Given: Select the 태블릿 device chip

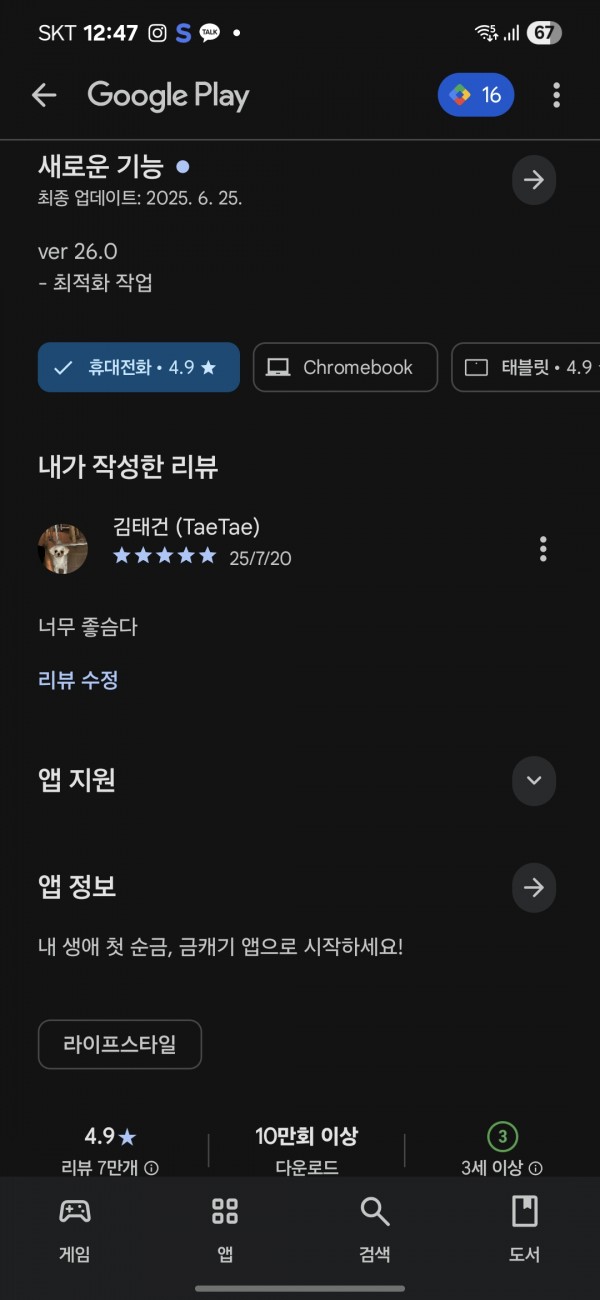Looking at the screenshot, I should click(526, 367).
